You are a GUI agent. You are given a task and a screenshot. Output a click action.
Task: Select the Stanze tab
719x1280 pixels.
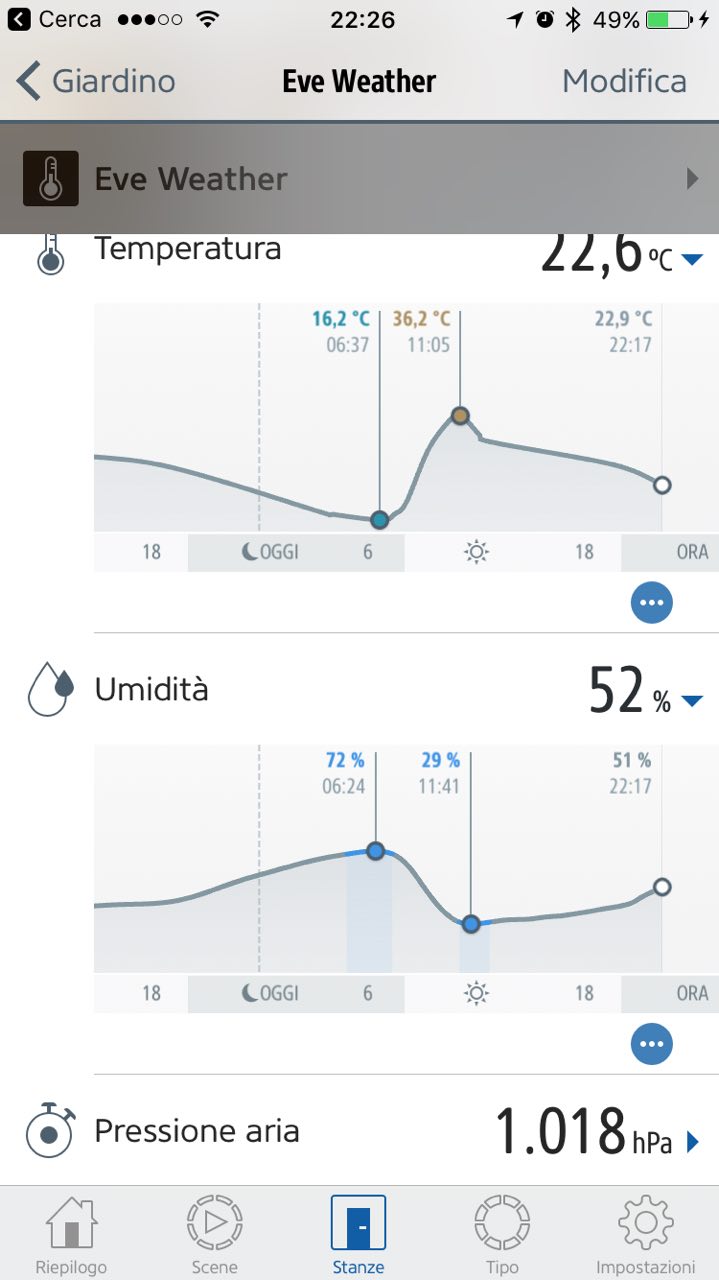click(x=358, y=1235)
